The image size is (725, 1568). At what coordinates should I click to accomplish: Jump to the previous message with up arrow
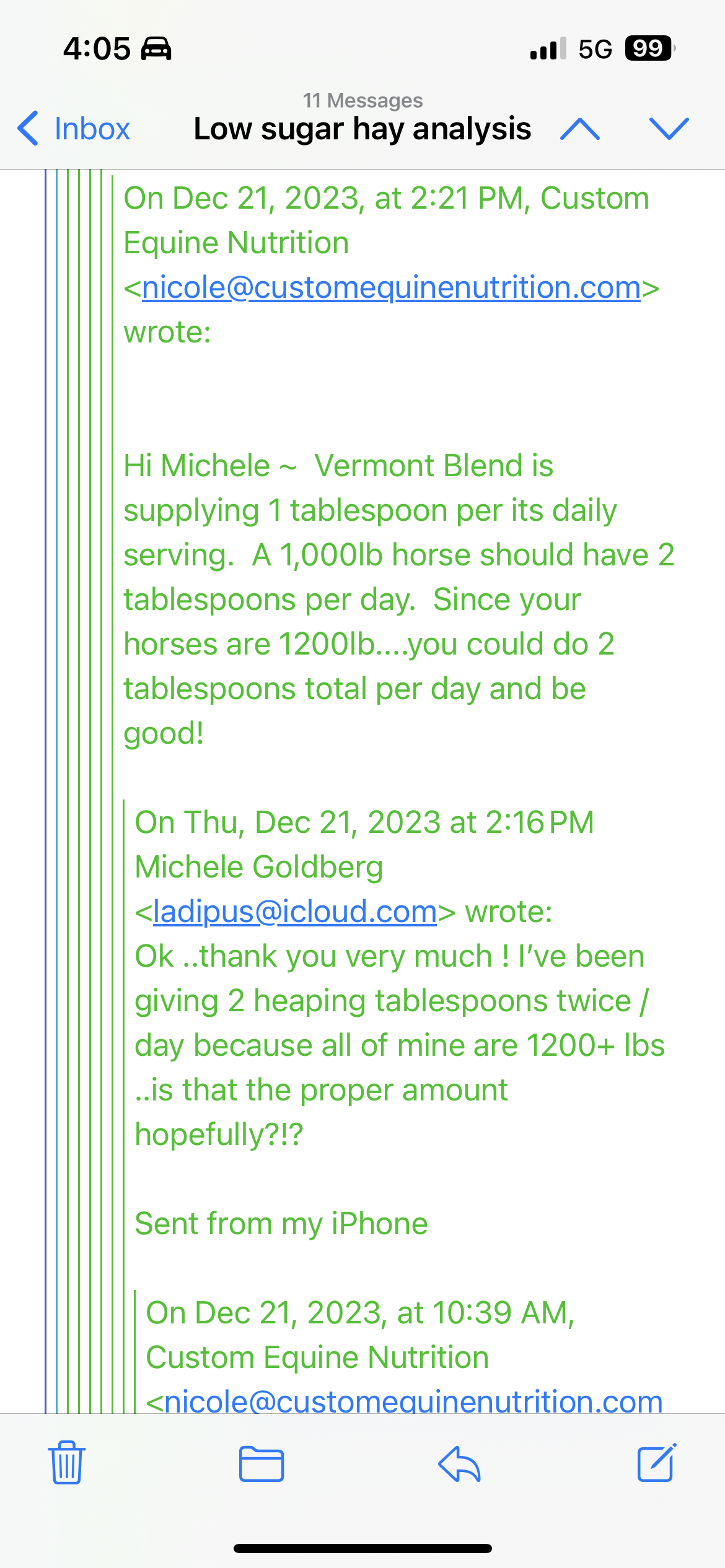pyautogui.click(x=579, y=129)
